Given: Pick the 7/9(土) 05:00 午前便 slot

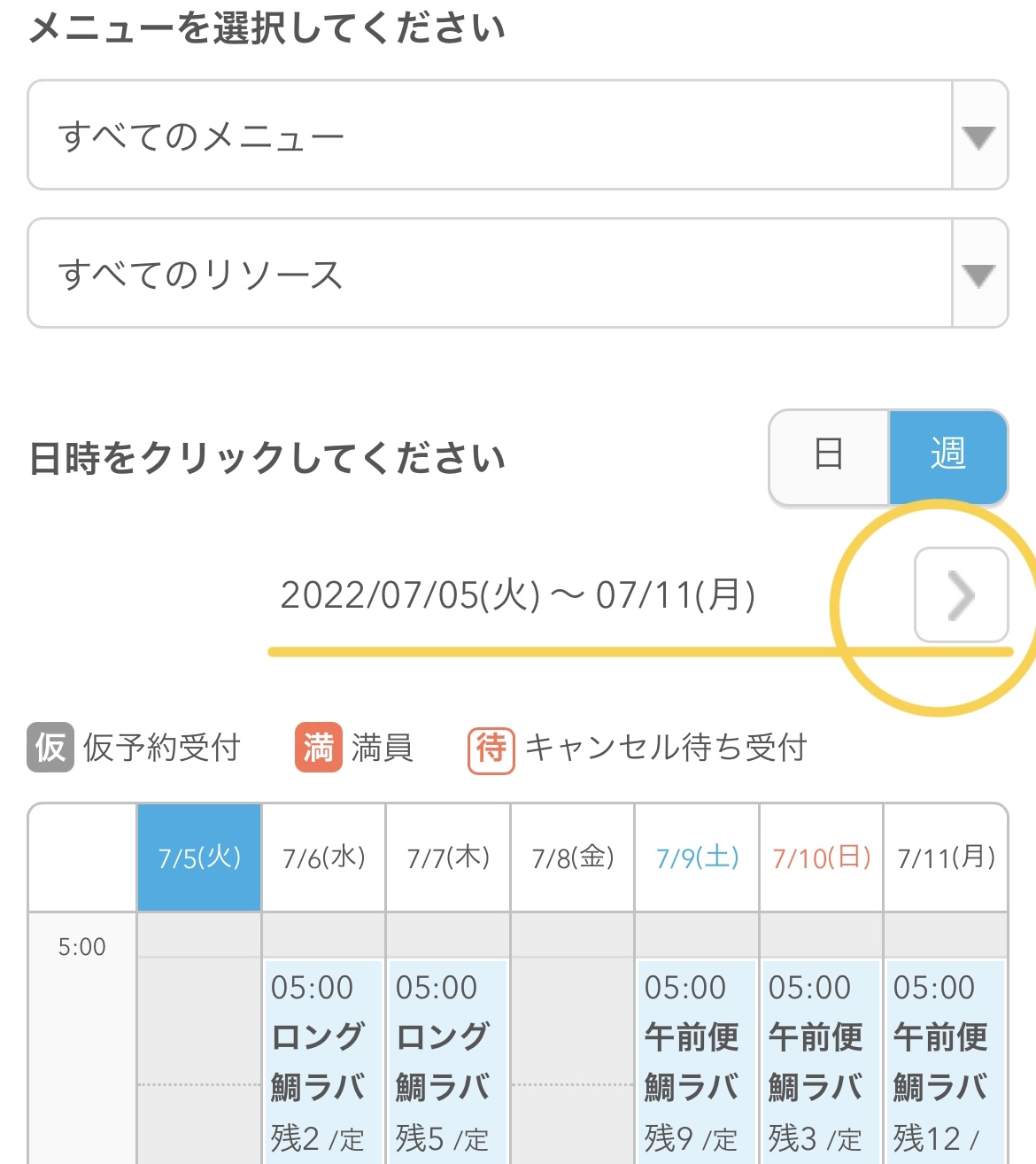Looking at the screenshot, I should (697, 1061).
